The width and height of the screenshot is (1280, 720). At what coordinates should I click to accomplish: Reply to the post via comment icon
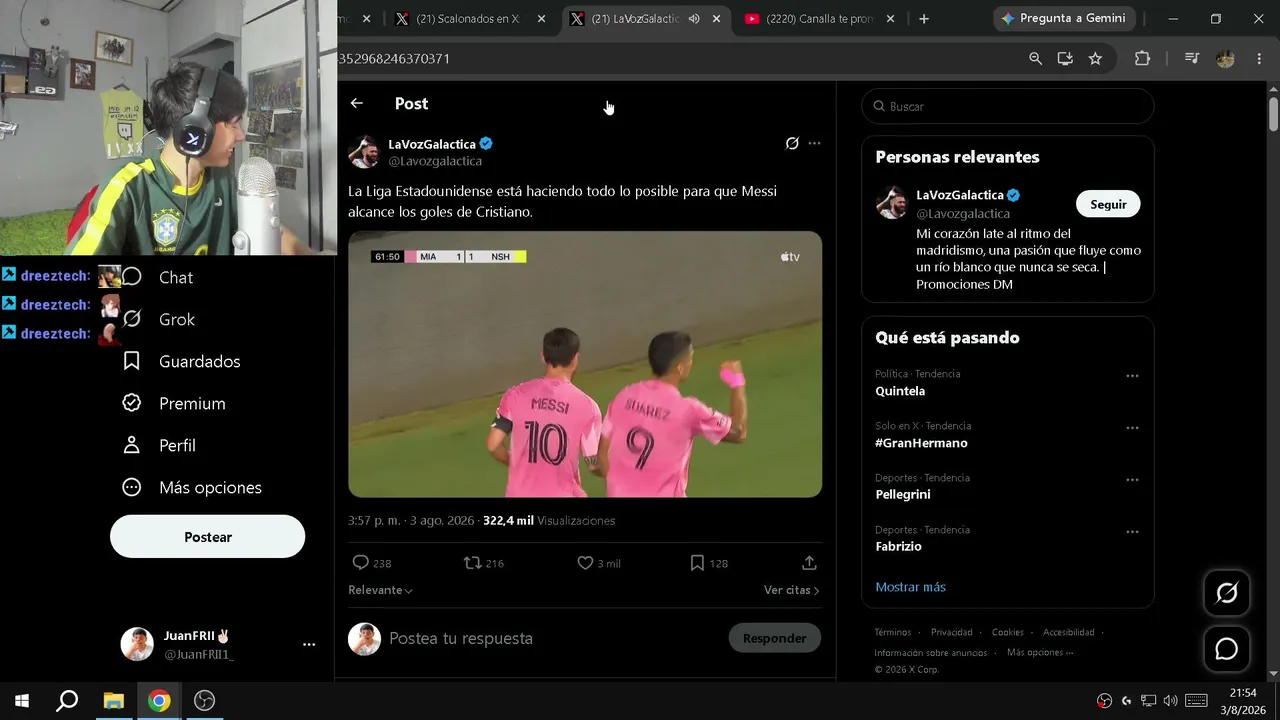372,563
